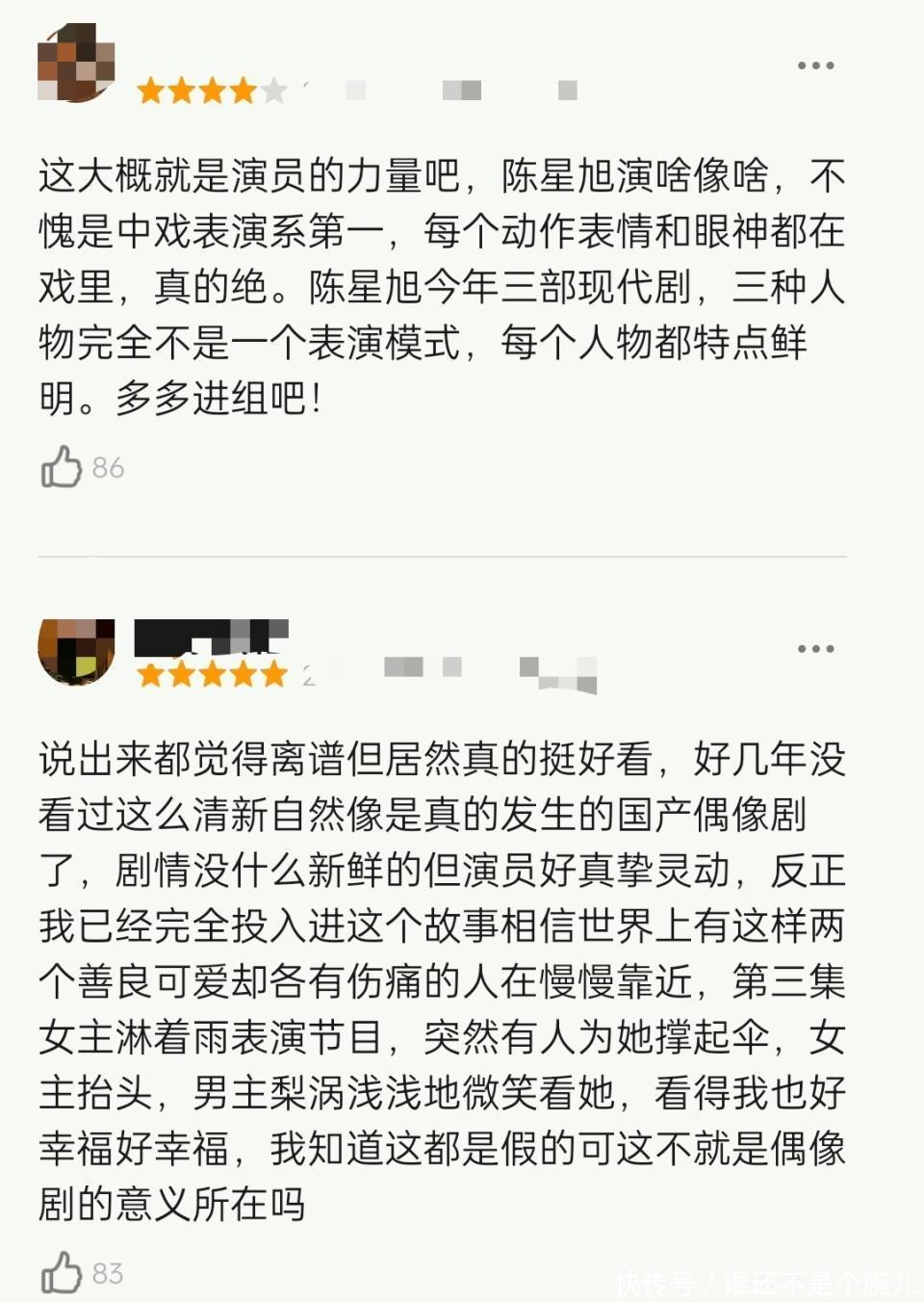Like the review with 83 likes
Image resolution: width=924 pixels, height=1302 pixels.
click(61, 1272)
